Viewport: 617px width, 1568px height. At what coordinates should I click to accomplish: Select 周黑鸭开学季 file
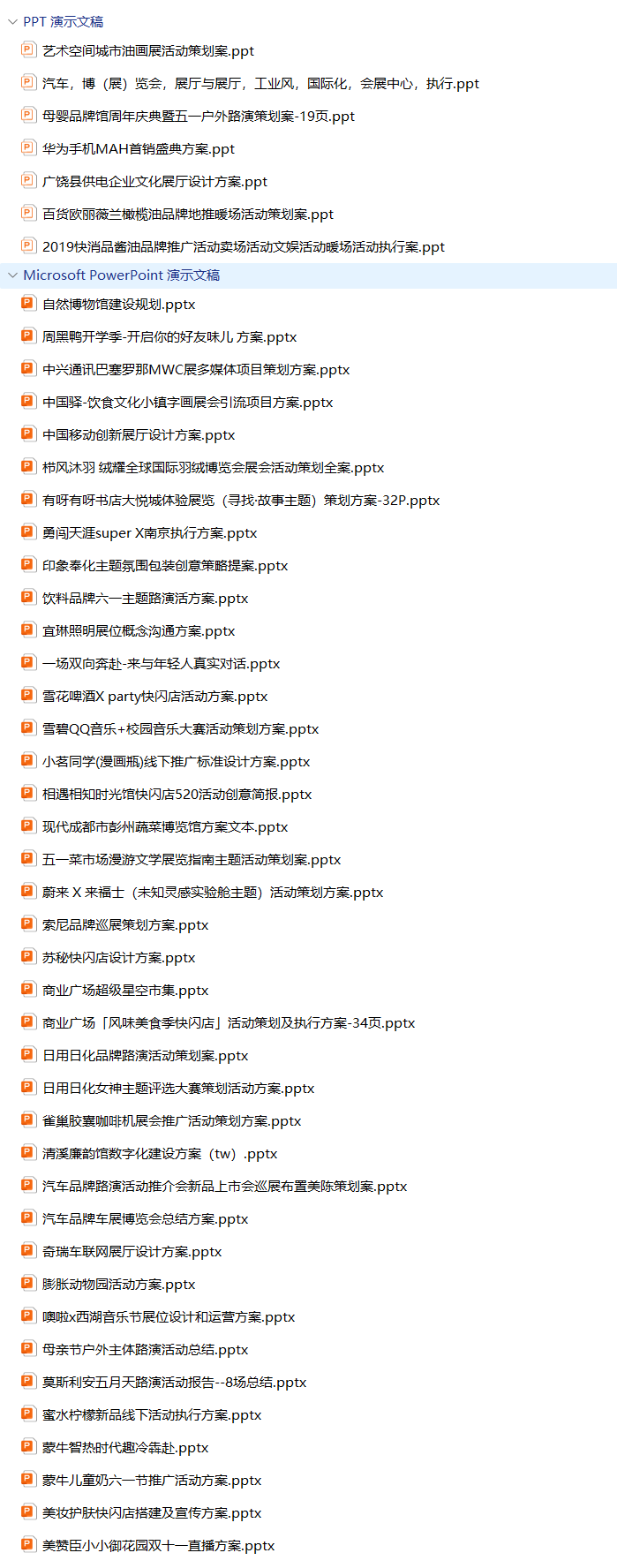pos(169,337)
